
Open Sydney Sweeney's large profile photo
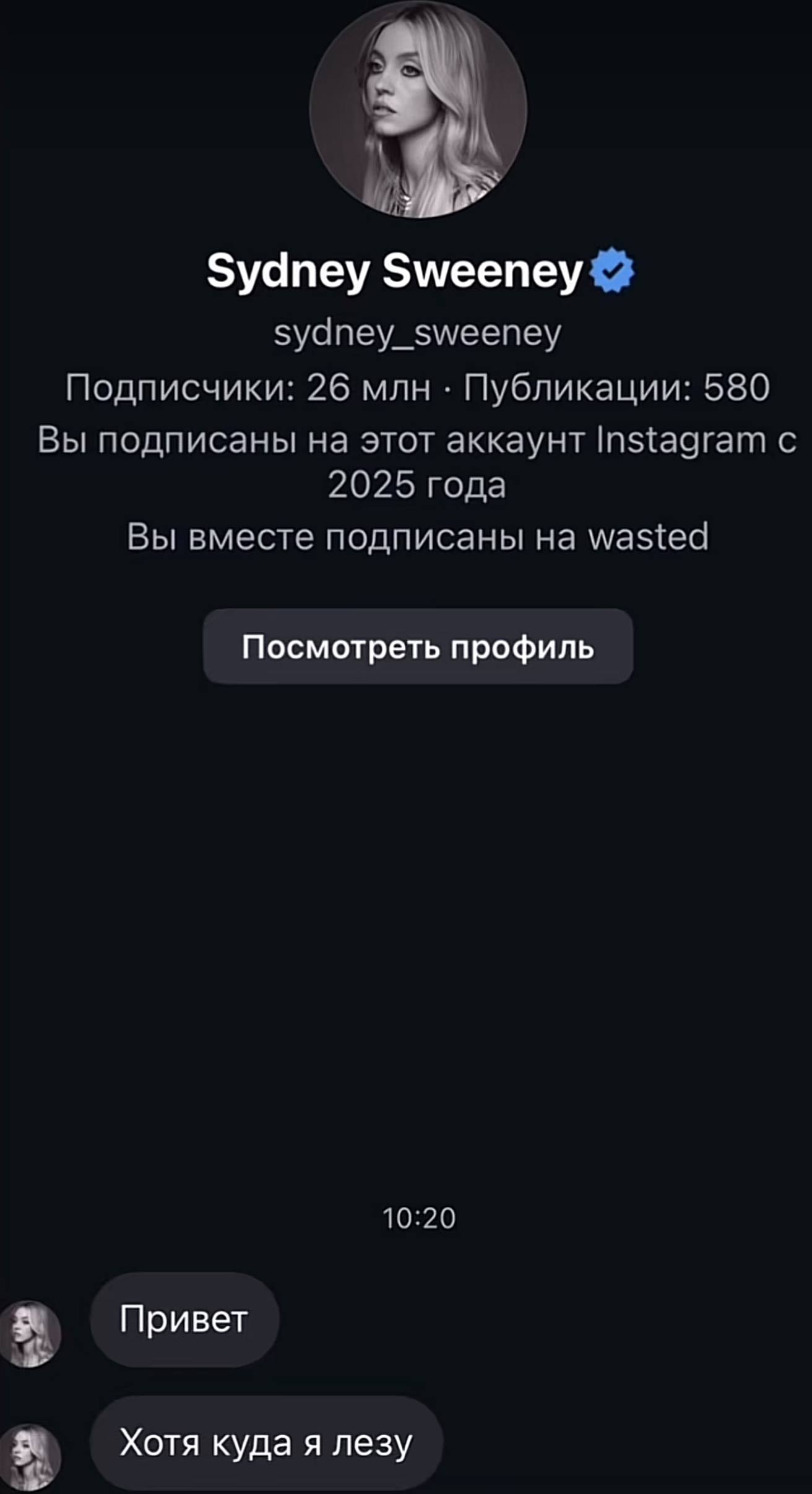[418, 109]
